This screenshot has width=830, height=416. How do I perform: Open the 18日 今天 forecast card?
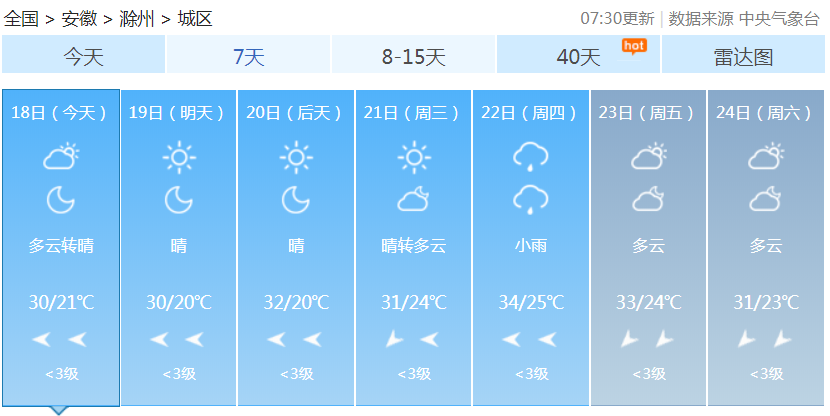coord(61,248)
